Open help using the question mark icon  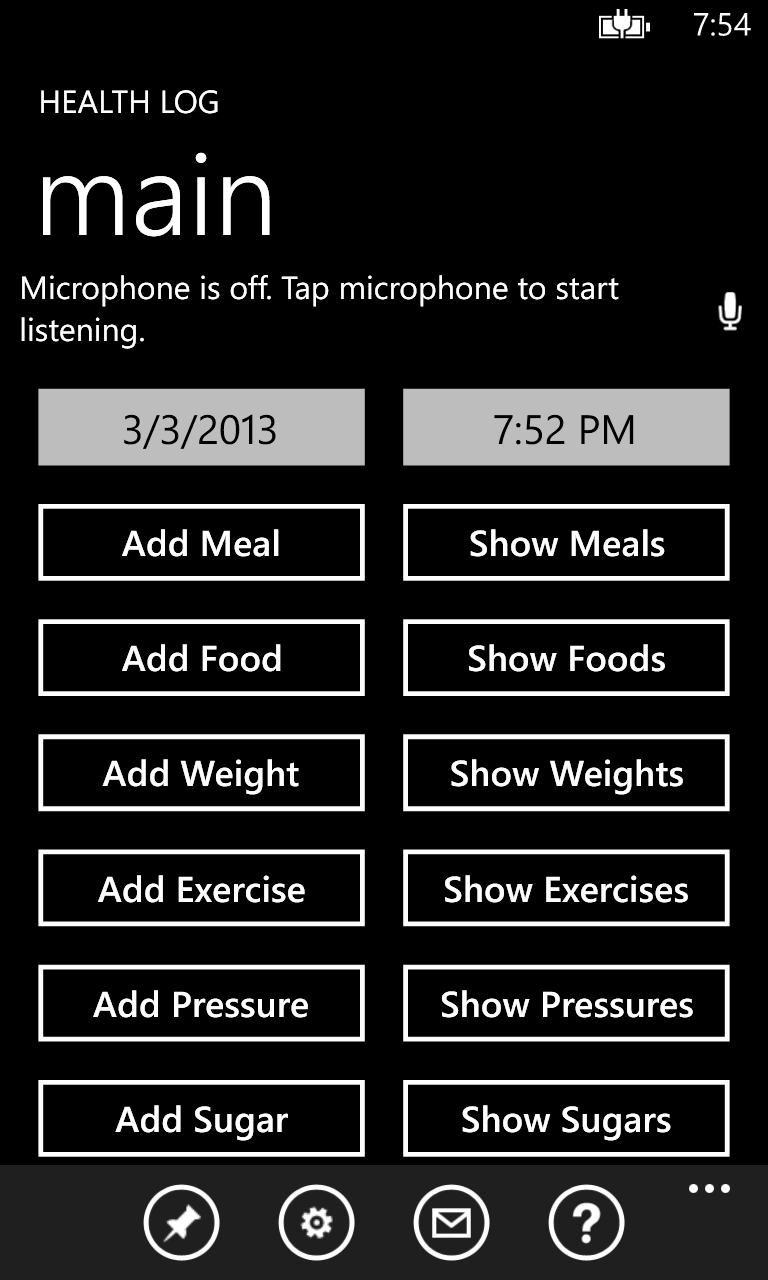pyautogui.click(x=586, y=1222)
